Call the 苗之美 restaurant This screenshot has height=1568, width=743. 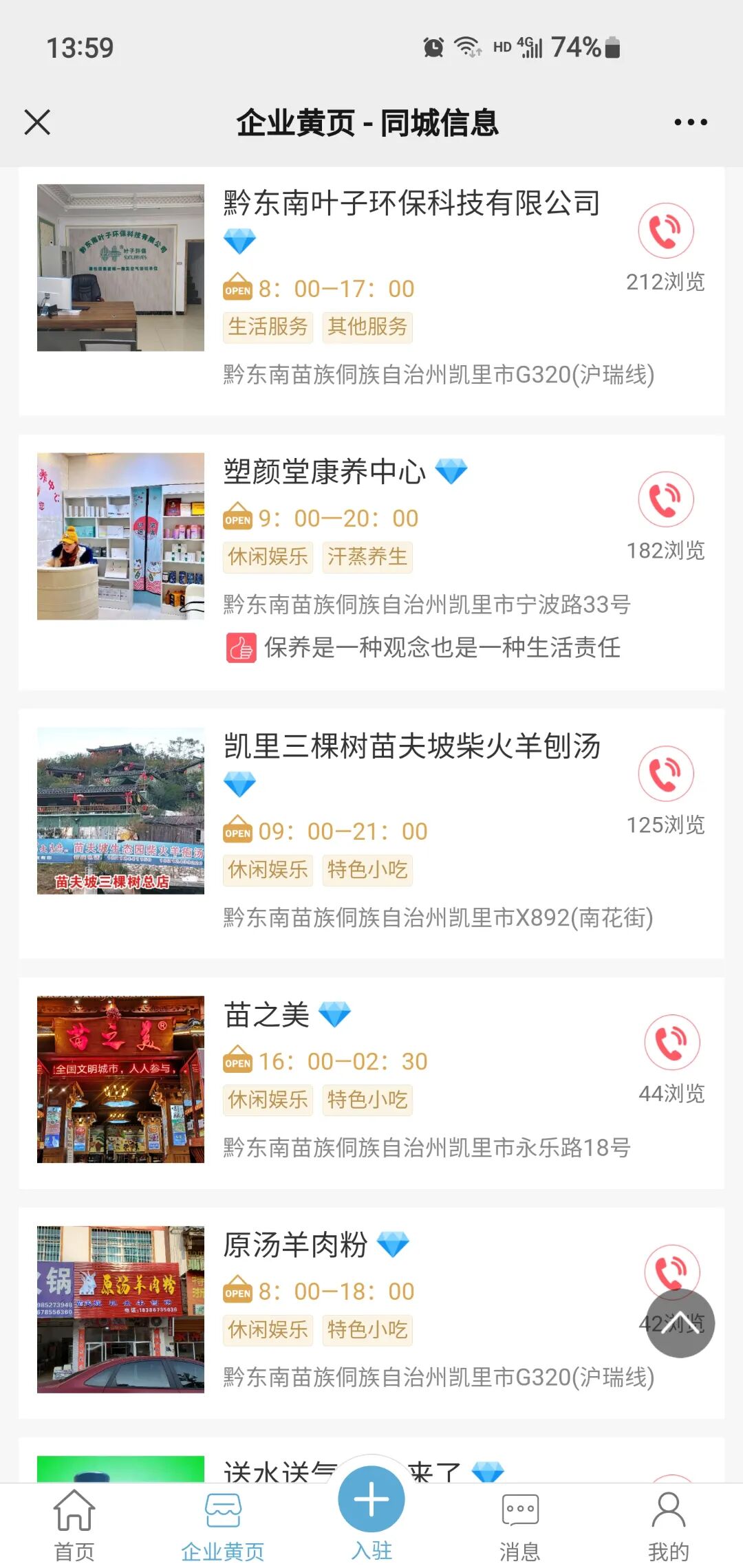(x=671, y=1042)
